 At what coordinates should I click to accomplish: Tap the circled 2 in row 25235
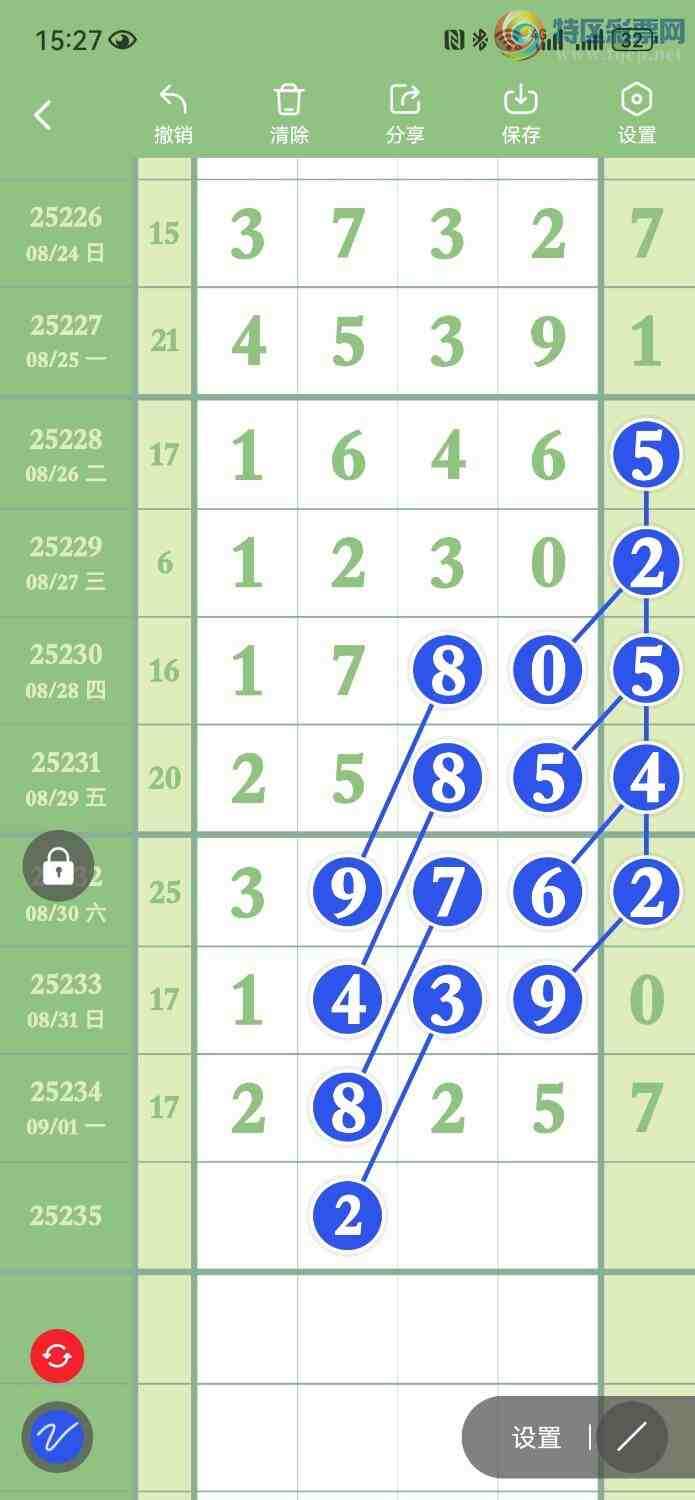click(347, 1216)
